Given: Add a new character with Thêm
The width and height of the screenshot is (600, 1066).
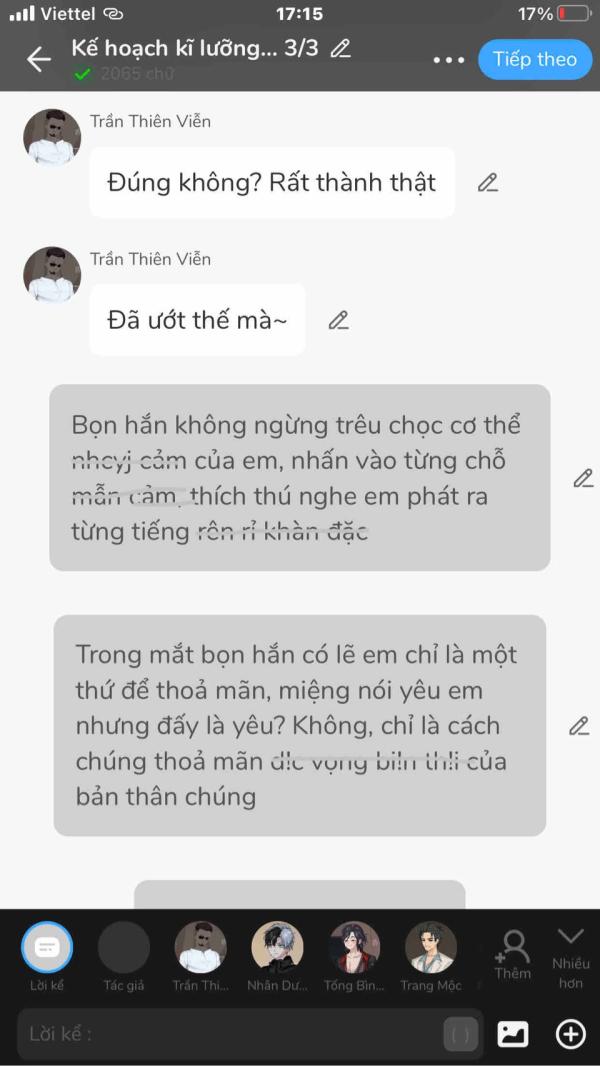Looking at the screenshot, I should coord(512,955).
